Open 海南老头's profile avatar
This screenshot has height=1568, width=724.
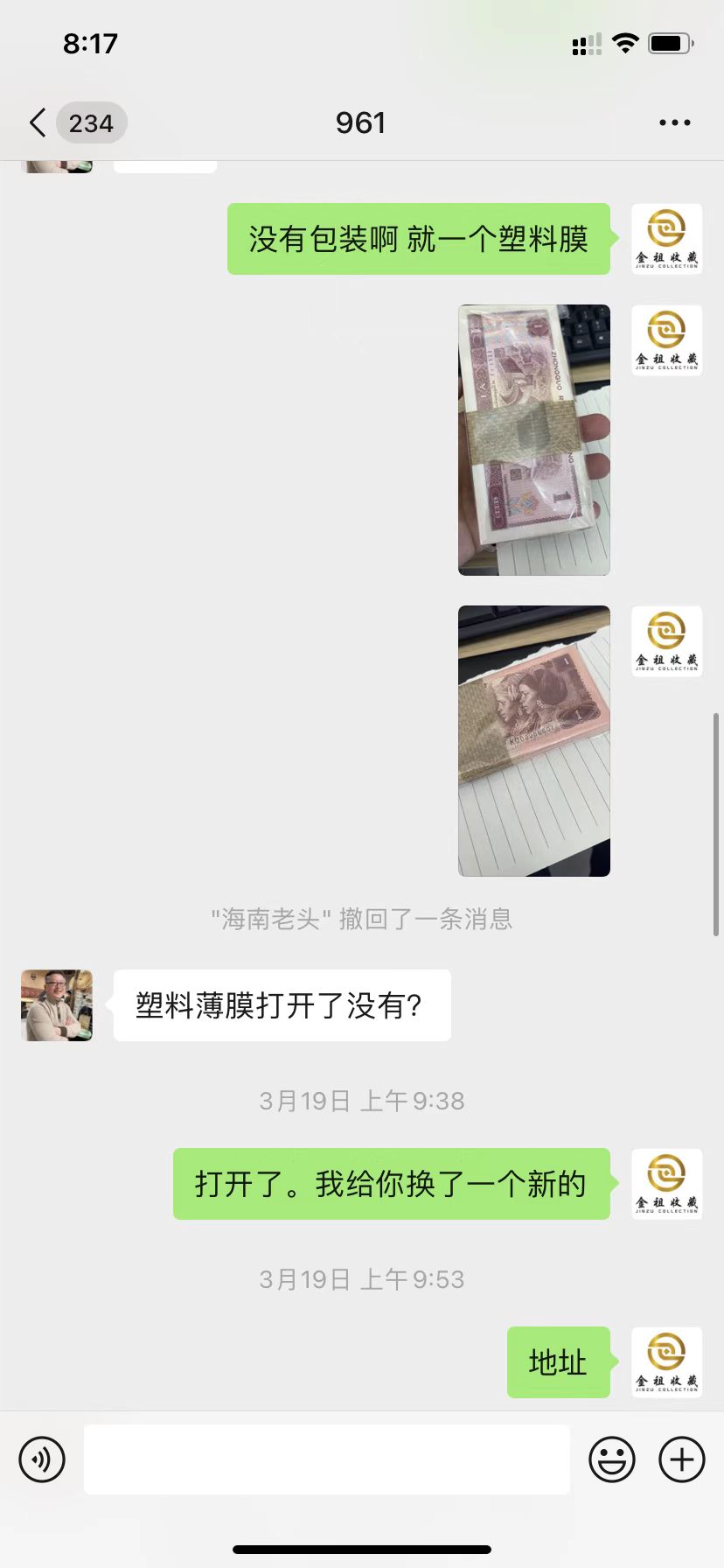point(57,1005)
